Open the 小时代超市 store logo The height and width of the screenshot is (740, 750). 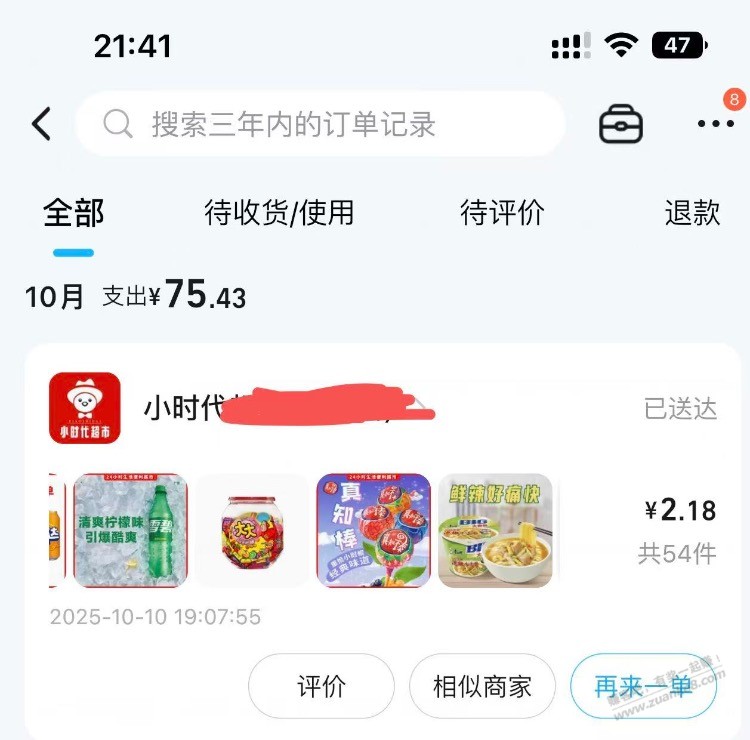[85, 408]
